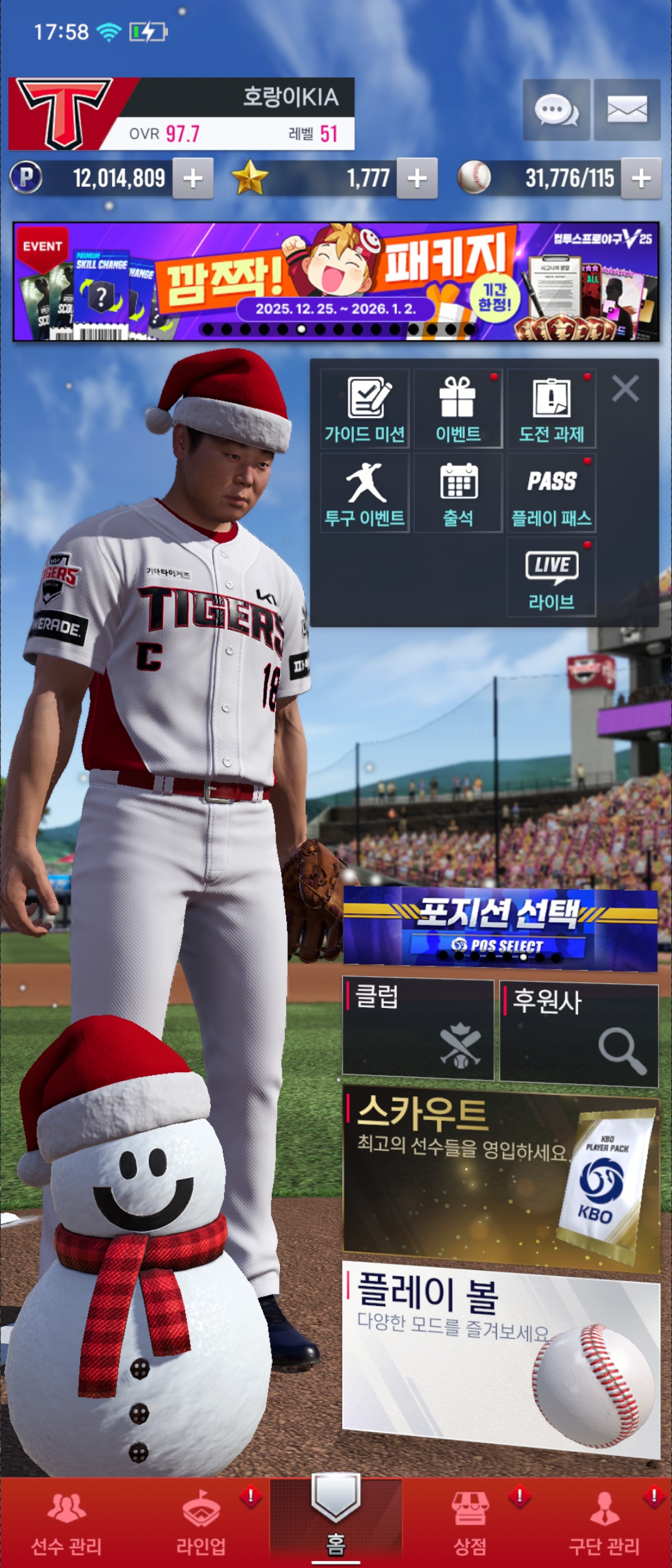Screen dimensions: 672x1568
Task: Open 가이드 미션 menu
Action: pyautogui.click(x=365, y=408)
